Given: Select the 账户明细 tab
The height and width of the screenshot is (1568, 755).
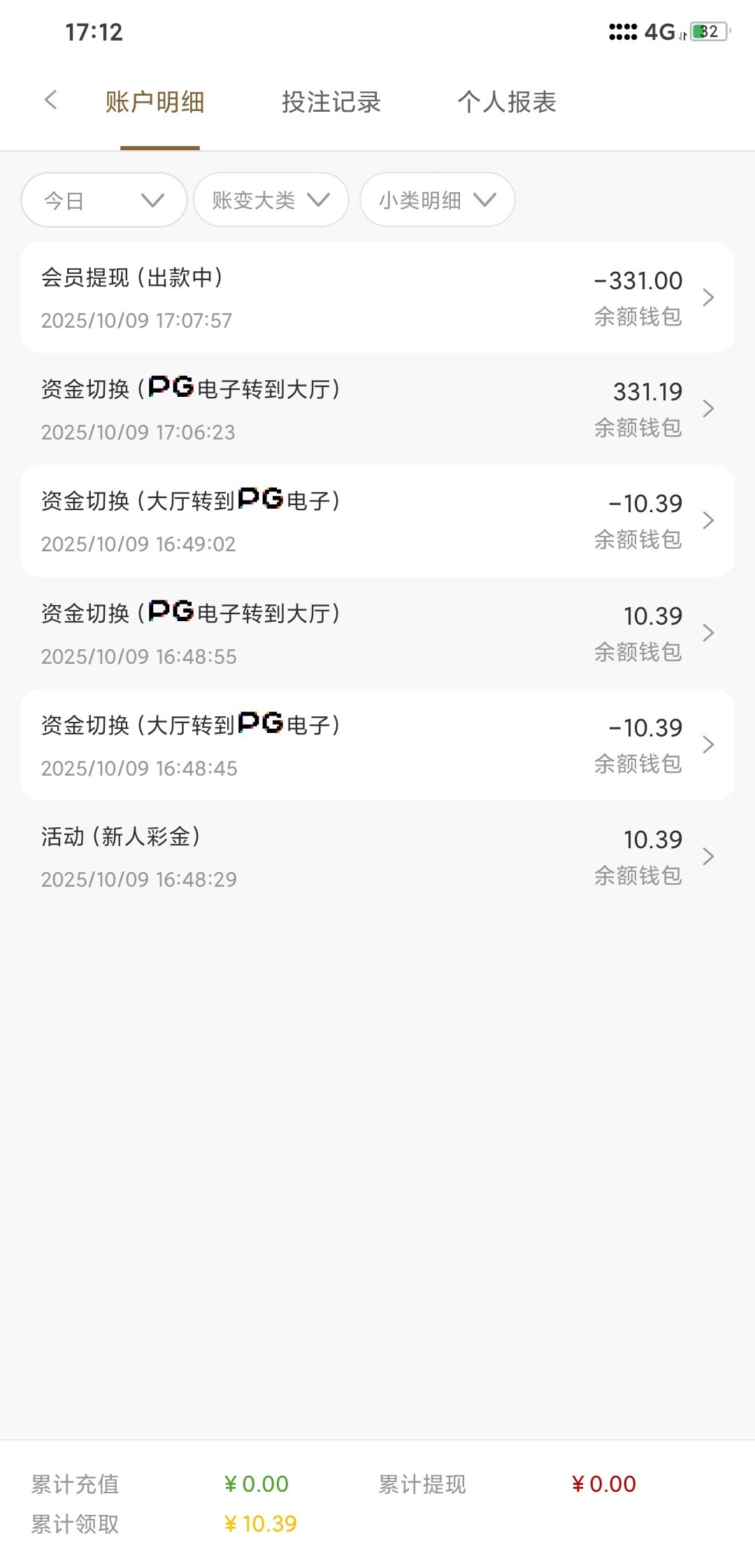Looking at the screenshot, I should [x=154, y=101].
